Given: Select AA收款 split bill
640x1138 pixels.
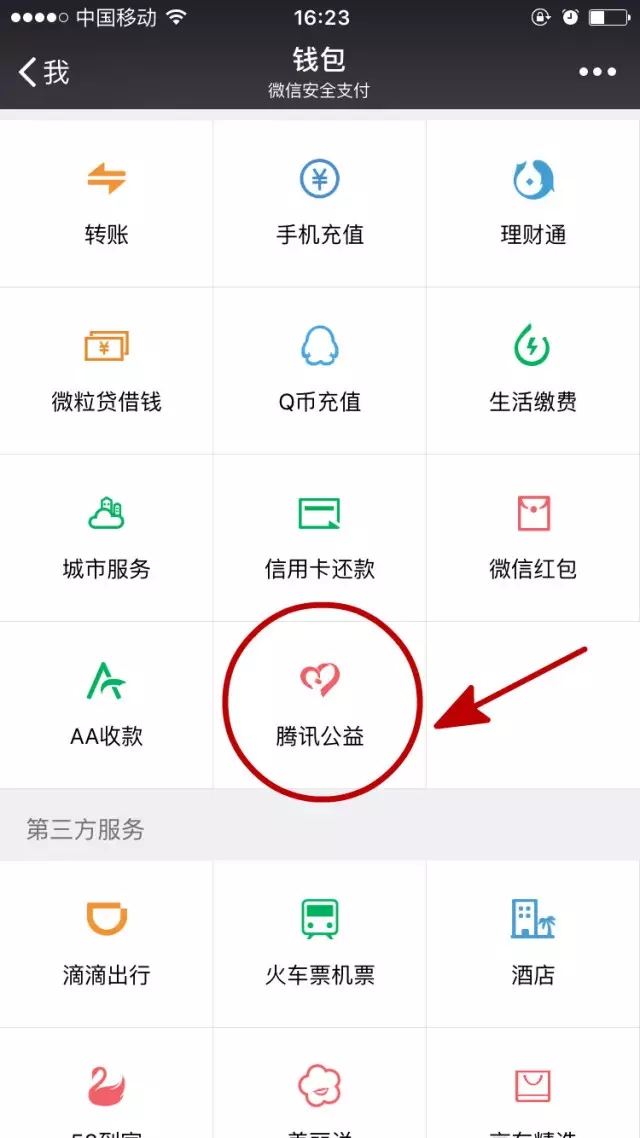Looking at the screenshot, I should click(107, 705).
